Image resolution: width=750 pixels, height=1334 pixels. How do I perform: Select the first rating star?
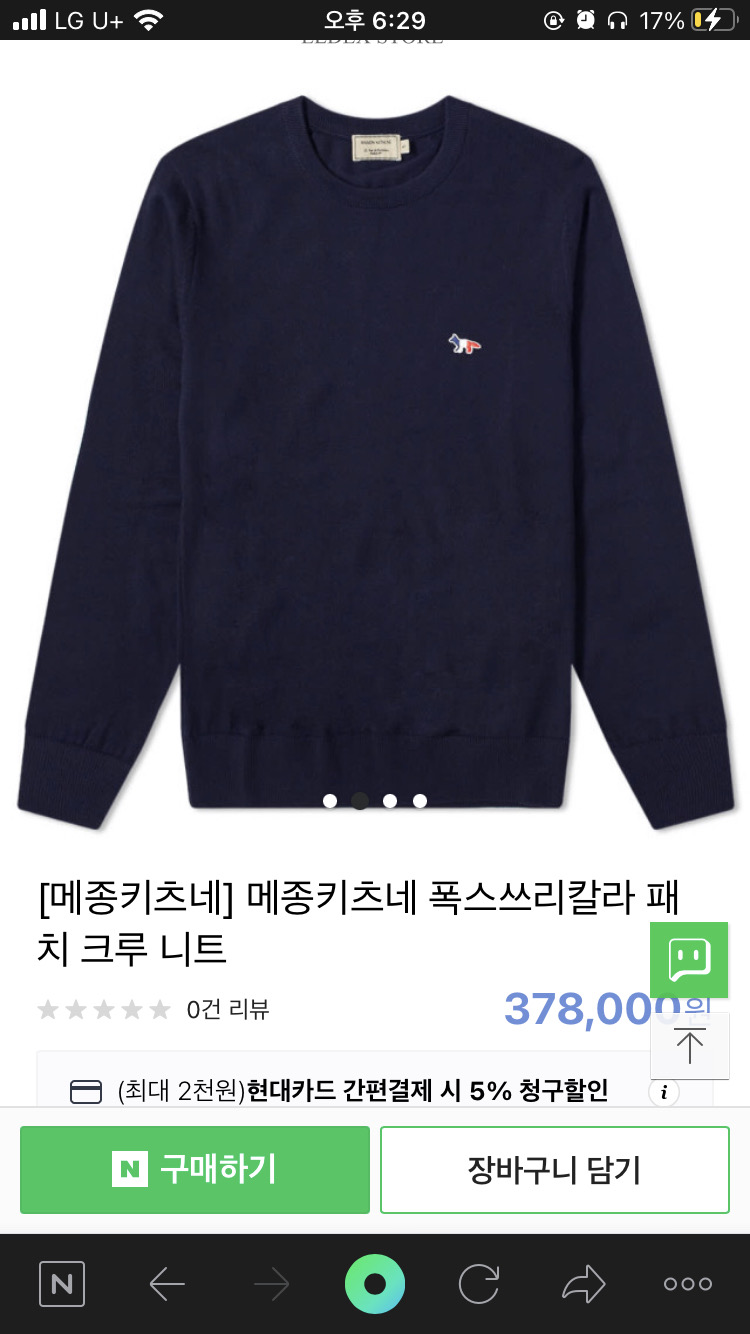click(x=47, y=1010)
